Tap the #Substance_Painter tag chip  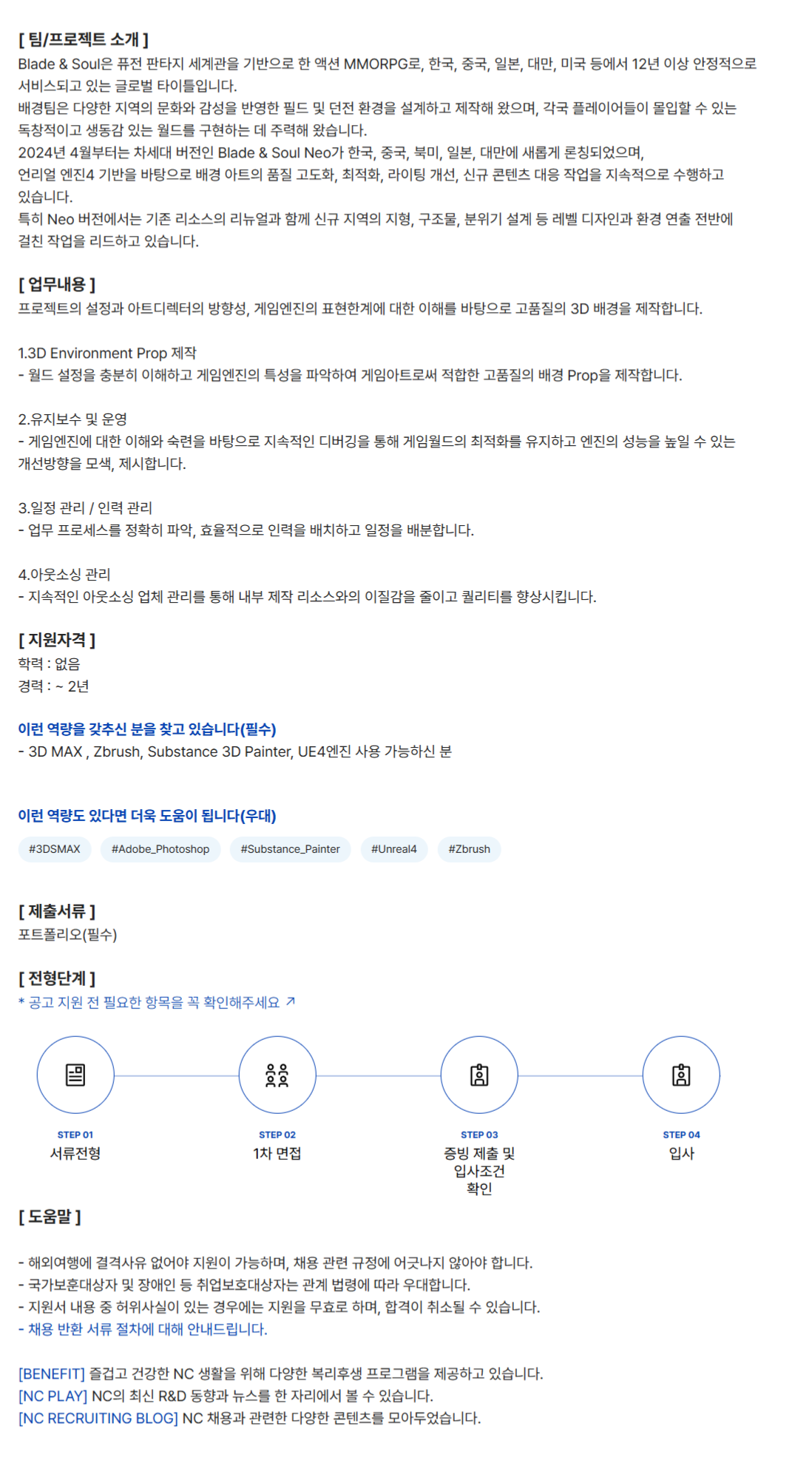290,849
